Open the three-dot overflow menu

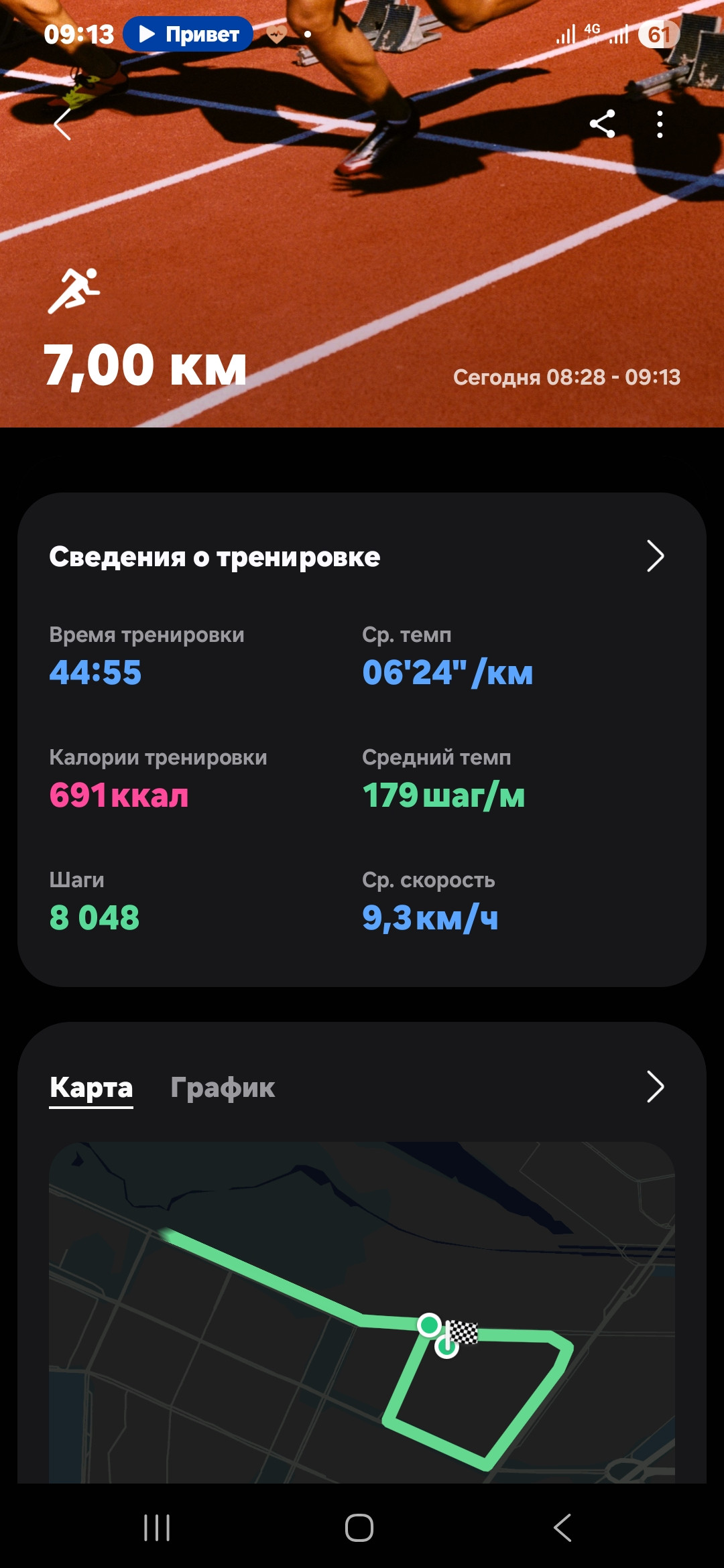coord(660,124)
